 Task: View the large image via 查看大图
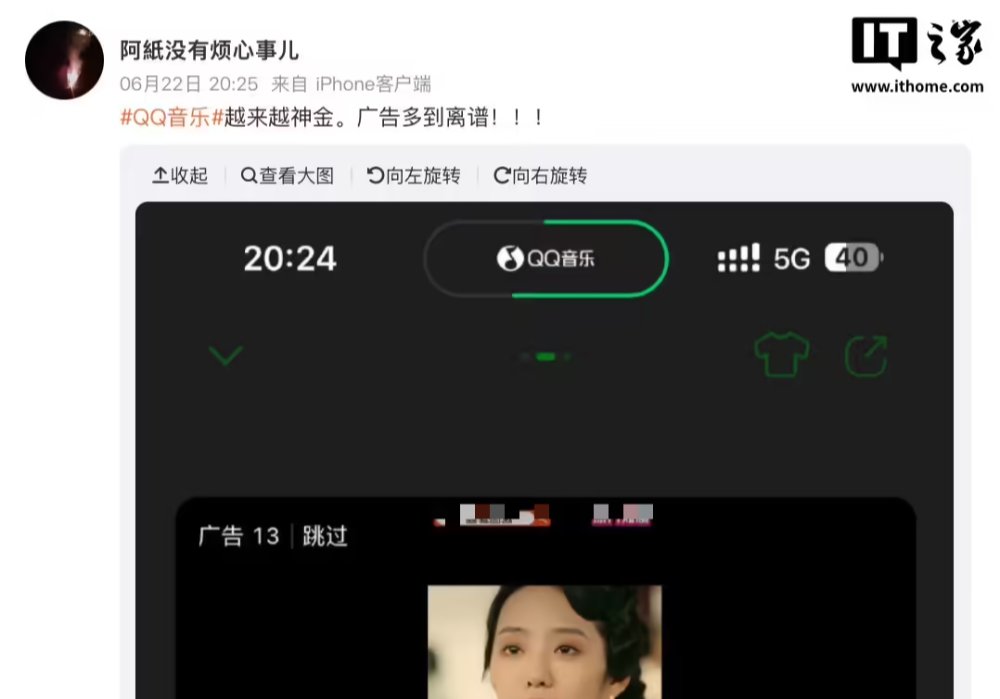tap(287, 176)
